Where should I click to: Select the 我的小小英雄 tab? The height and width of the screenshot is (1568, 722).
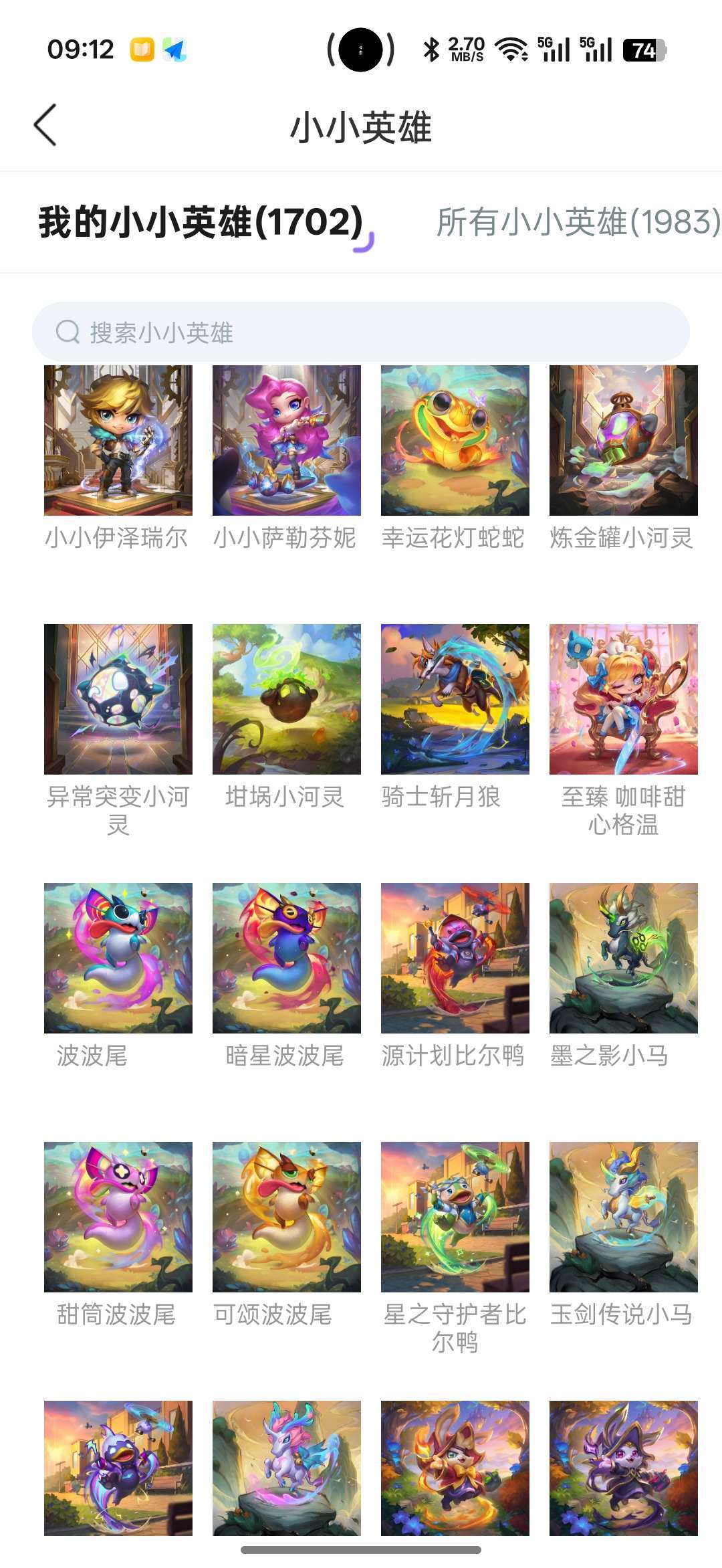[x=201, y=222]
